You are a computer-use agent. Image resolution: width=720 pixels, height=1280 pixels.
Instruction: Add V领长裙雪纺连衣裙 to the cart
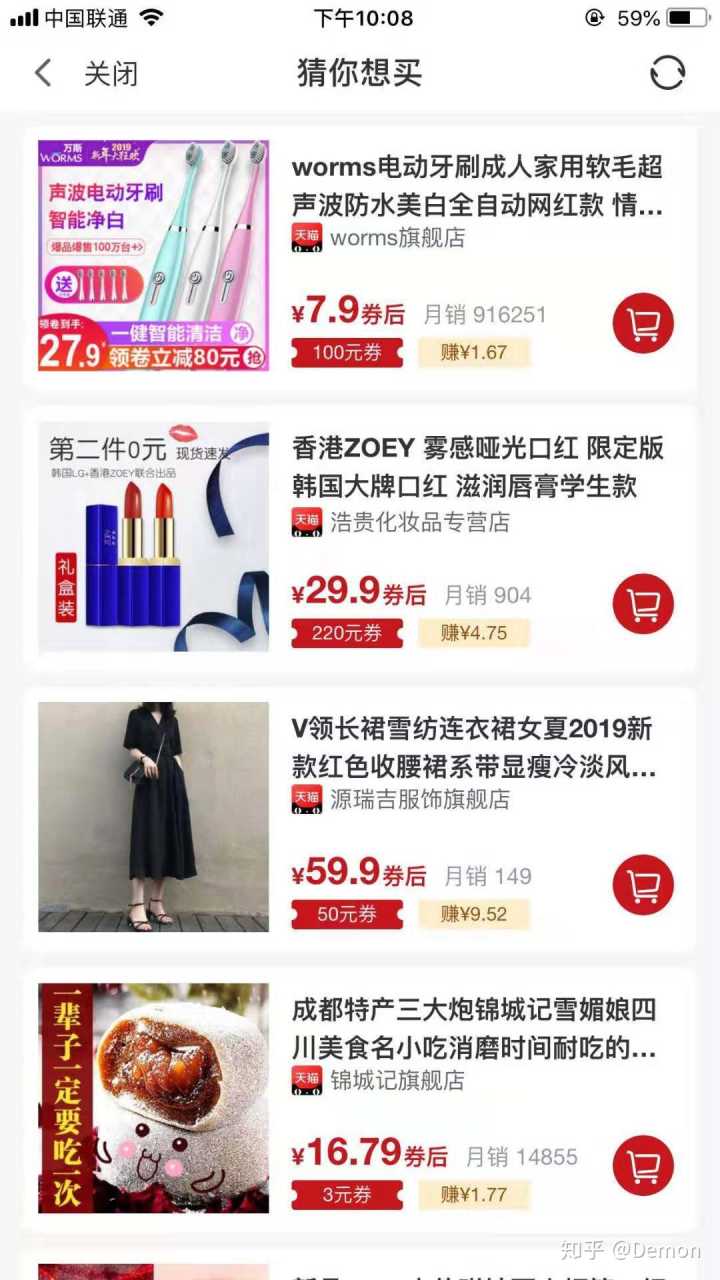pyautogui.click(x=643, y=885)
